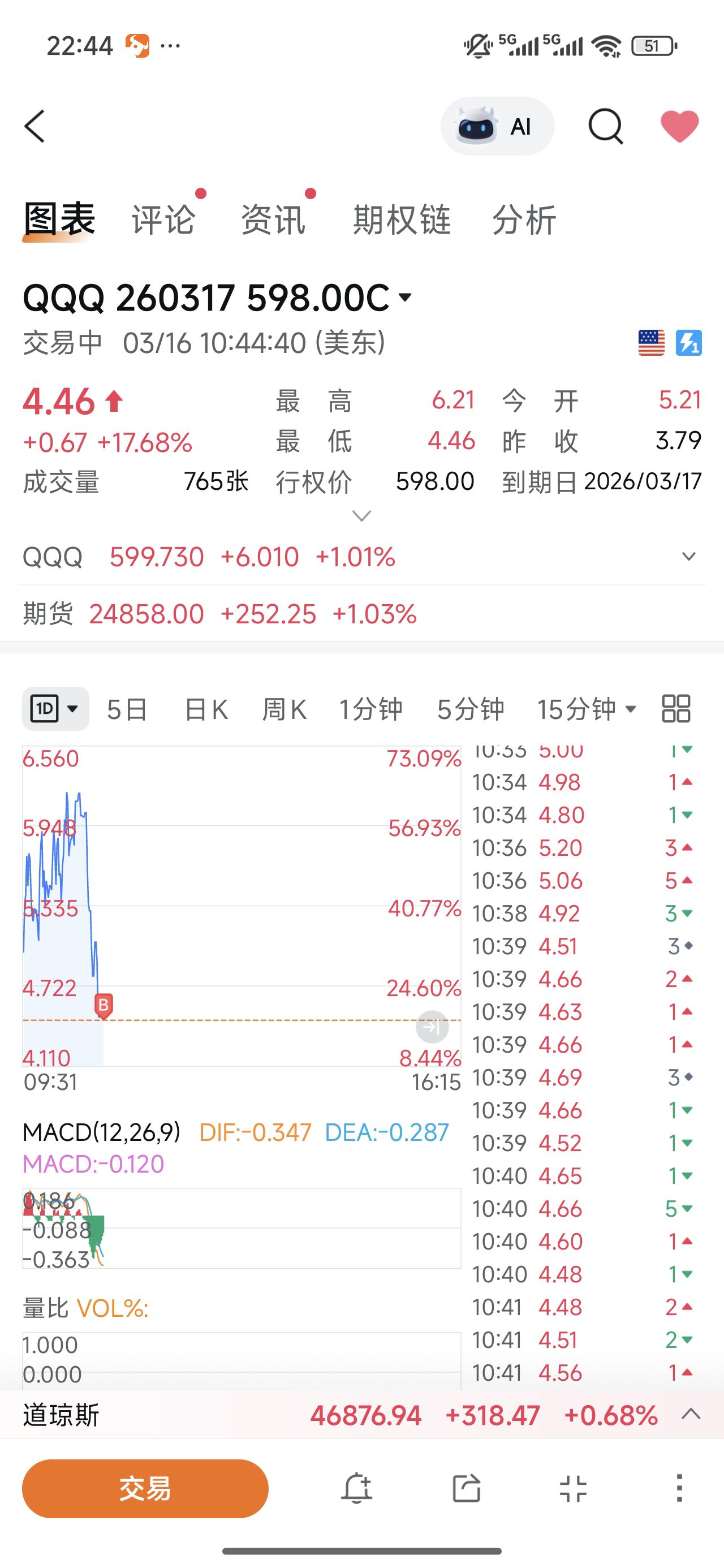724x1568 pixels.
Task: Go back using the top-left arrow
Action: tap(35, 127)
